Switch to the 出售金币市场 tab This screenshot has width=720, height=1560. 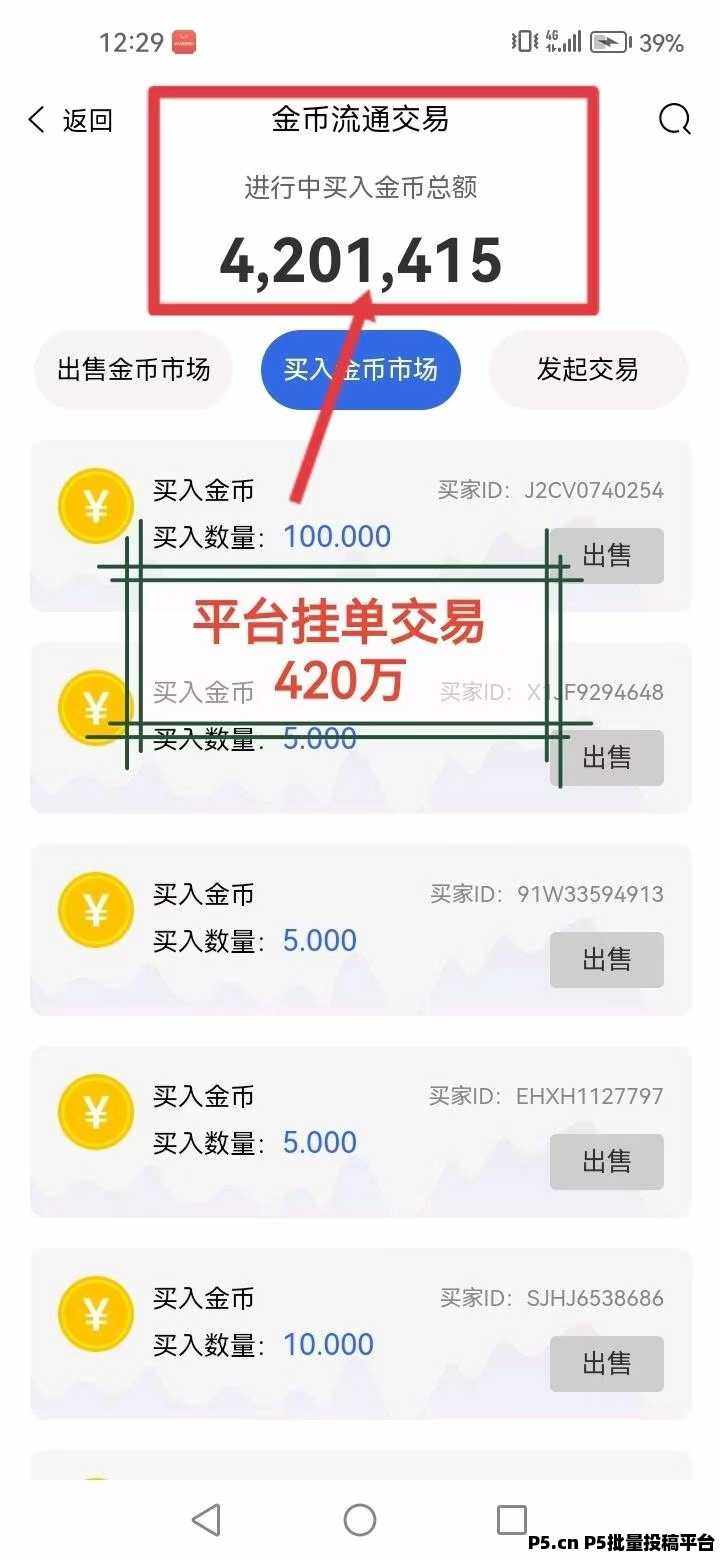point(134,370)
